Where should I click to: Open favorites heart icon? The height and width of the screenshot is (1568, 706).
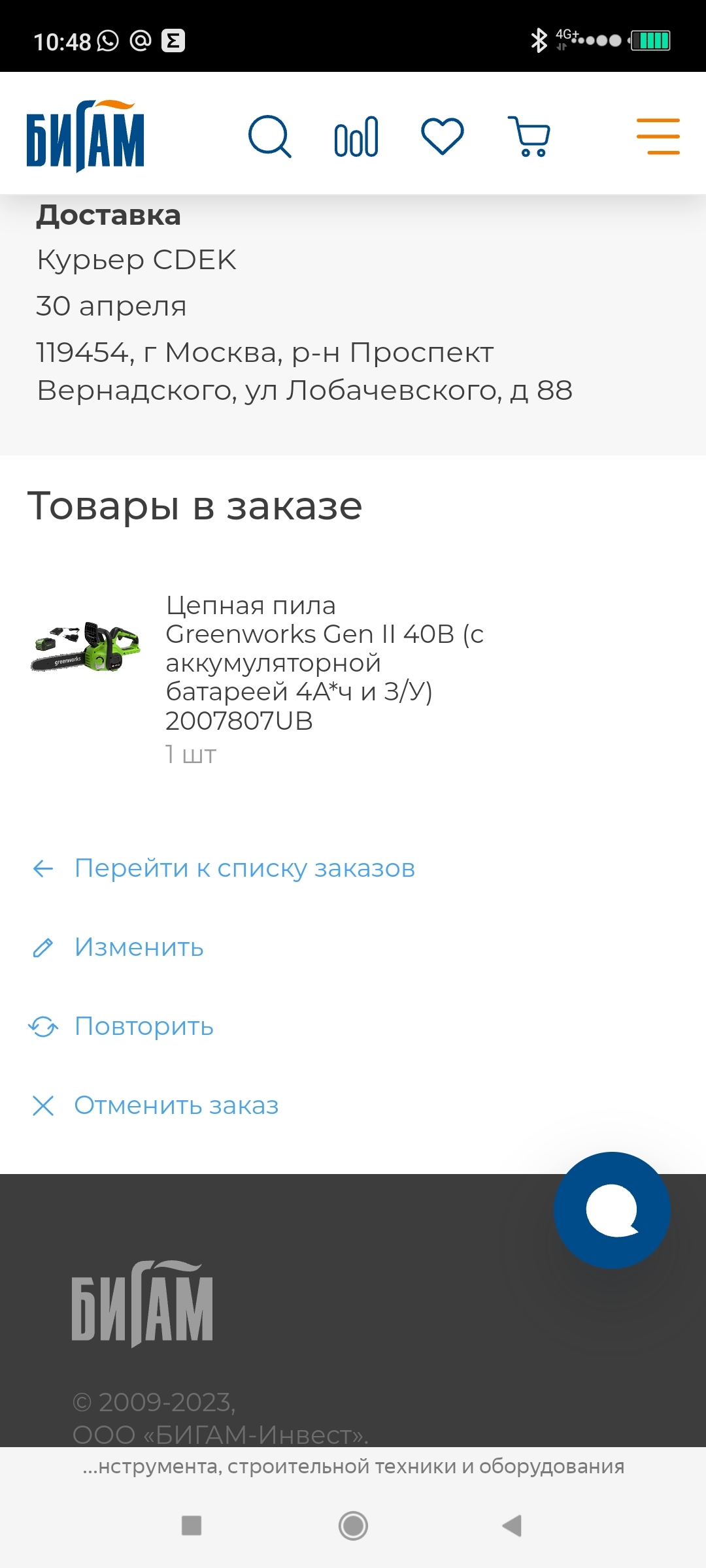point(443,136)
